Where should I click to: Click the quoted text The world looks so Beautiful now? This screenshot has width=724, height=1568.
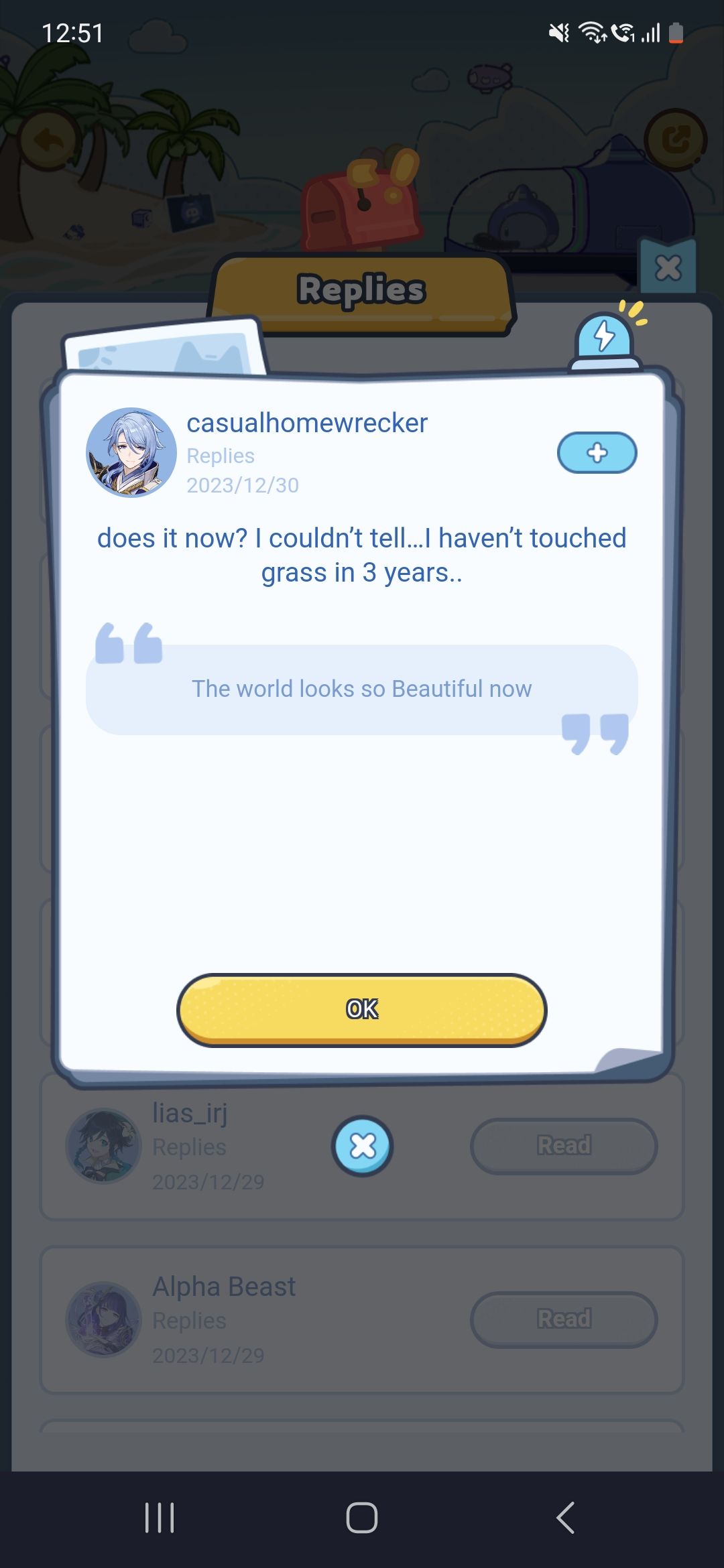click(362, 688)
